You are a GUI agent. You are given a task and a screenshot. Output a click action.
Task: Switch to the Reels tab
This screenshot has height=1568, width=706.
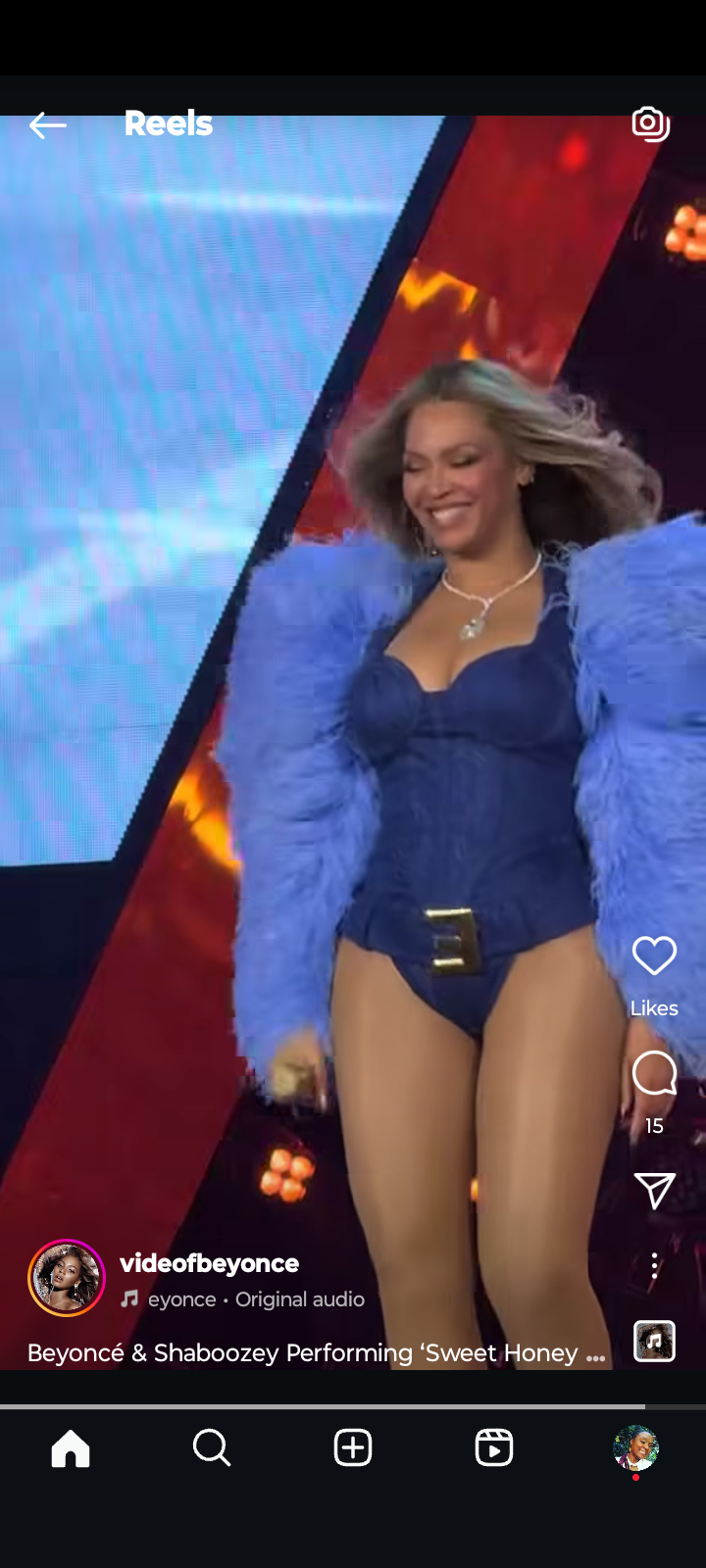pos(494,1447)
